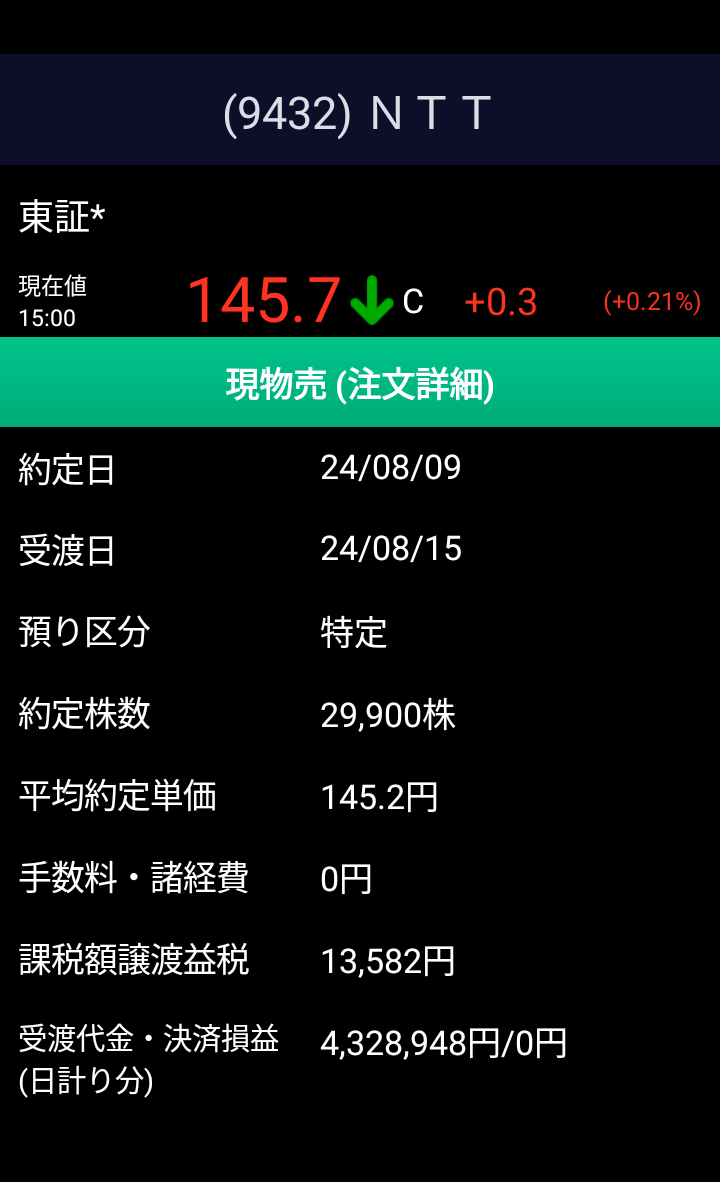Click the 課税額譲渡益税 tax amount 13,582円

click(x=387, y=961)
